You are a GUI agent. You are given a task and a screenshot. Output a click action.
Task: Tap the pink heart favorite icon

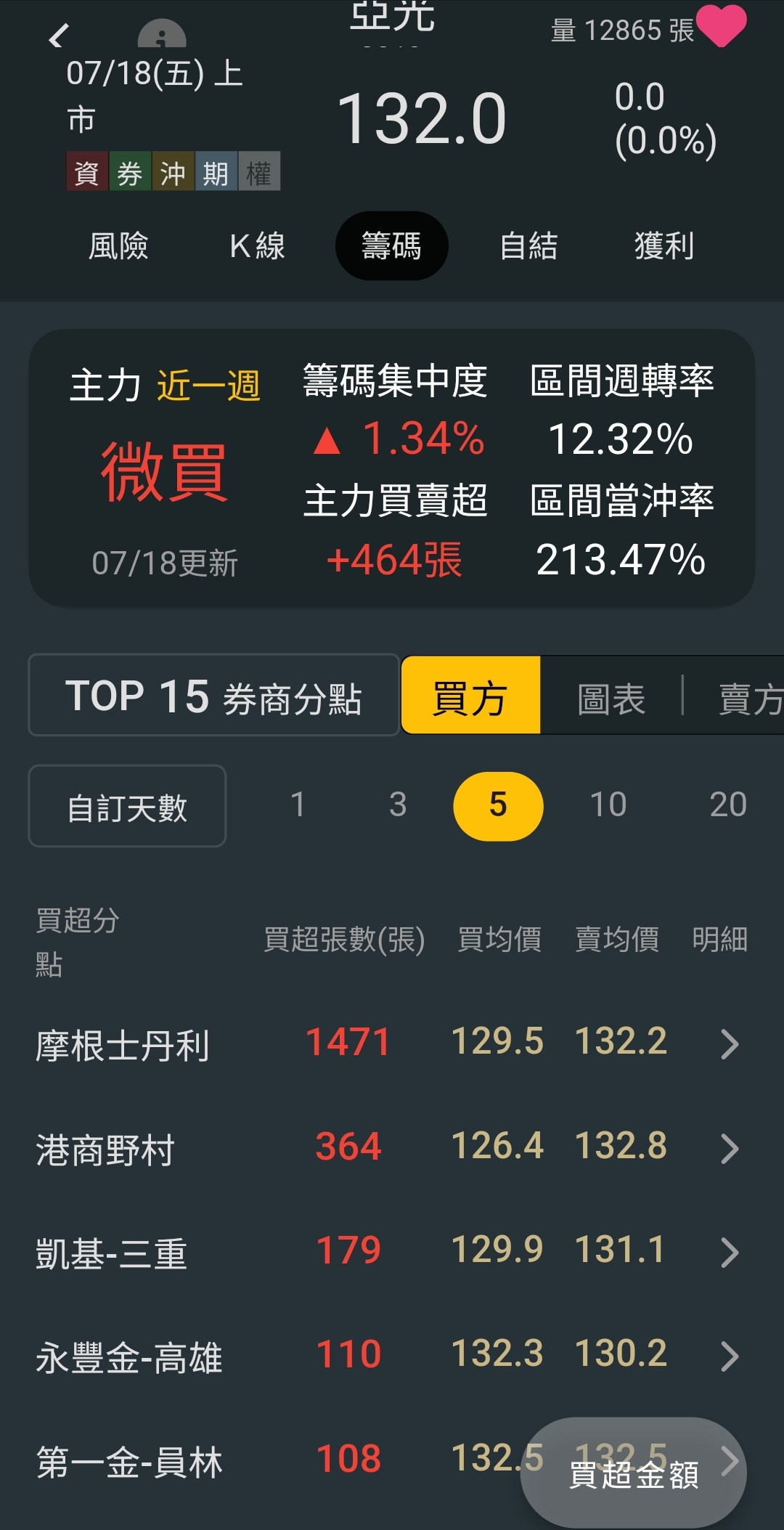click(x=722, y=25)
